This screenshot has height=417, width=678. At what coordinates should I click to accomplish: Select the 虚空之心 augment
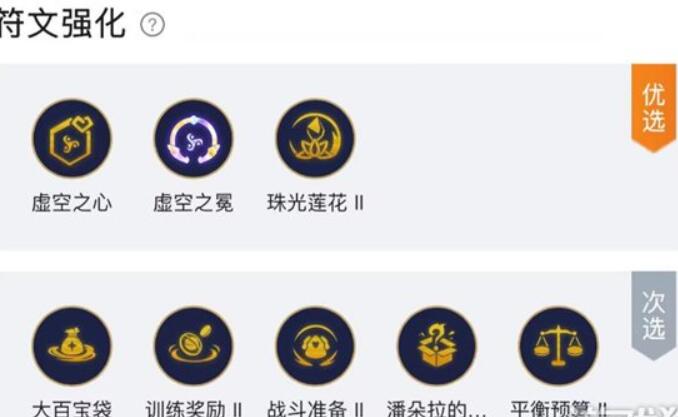[72, 138]
